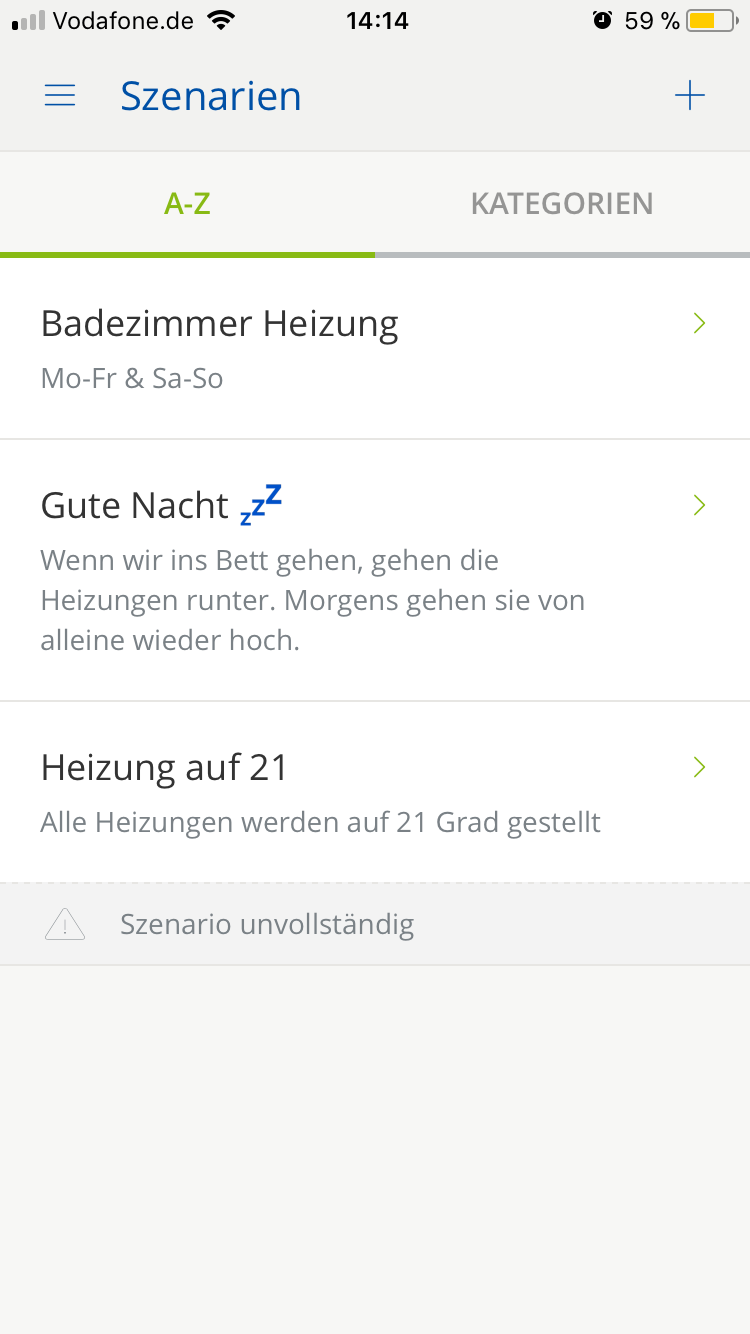The width and height of the screenshot is (750, 1334).
Task: Open the Heizung auf 21 scenario
Action: click(x=374, y=792)
